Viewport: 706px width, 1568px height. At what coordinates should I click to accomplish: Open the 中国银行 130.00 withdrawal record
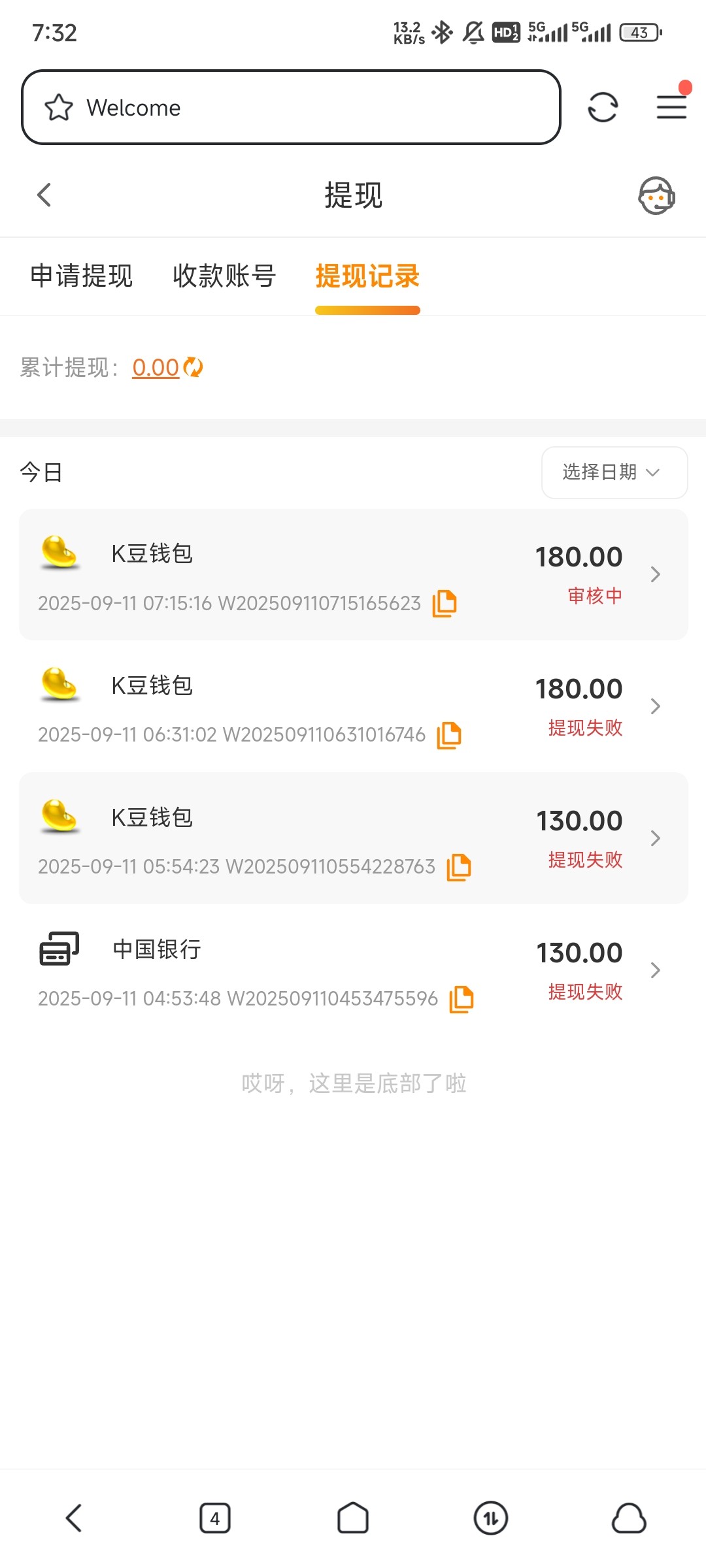(353, 970)
